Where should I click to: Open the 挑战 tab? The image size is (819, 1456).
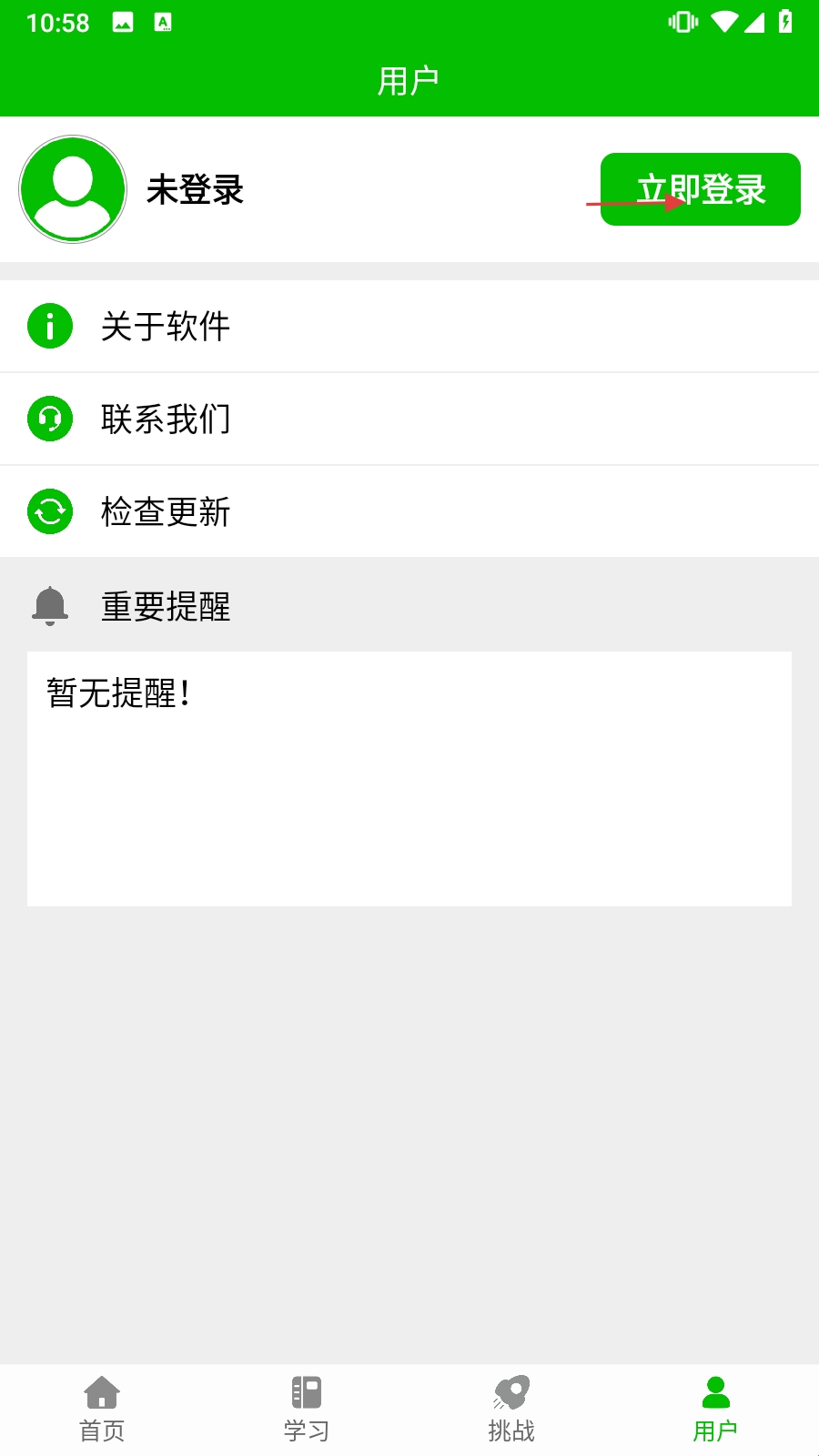pos(511,1409)
